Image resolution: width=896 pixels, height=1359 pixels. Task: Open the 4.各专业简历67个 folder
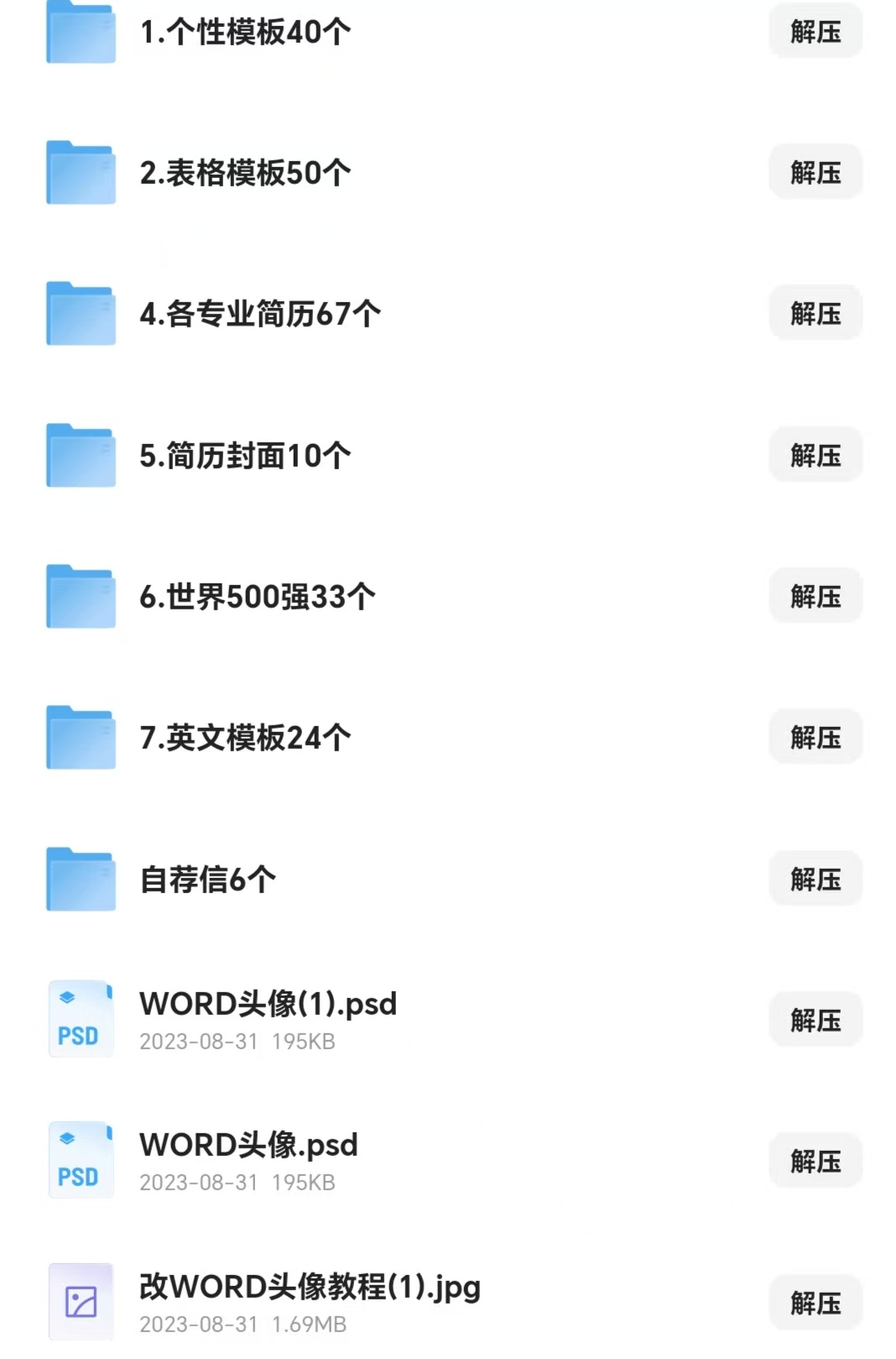(x=260, y=314)
